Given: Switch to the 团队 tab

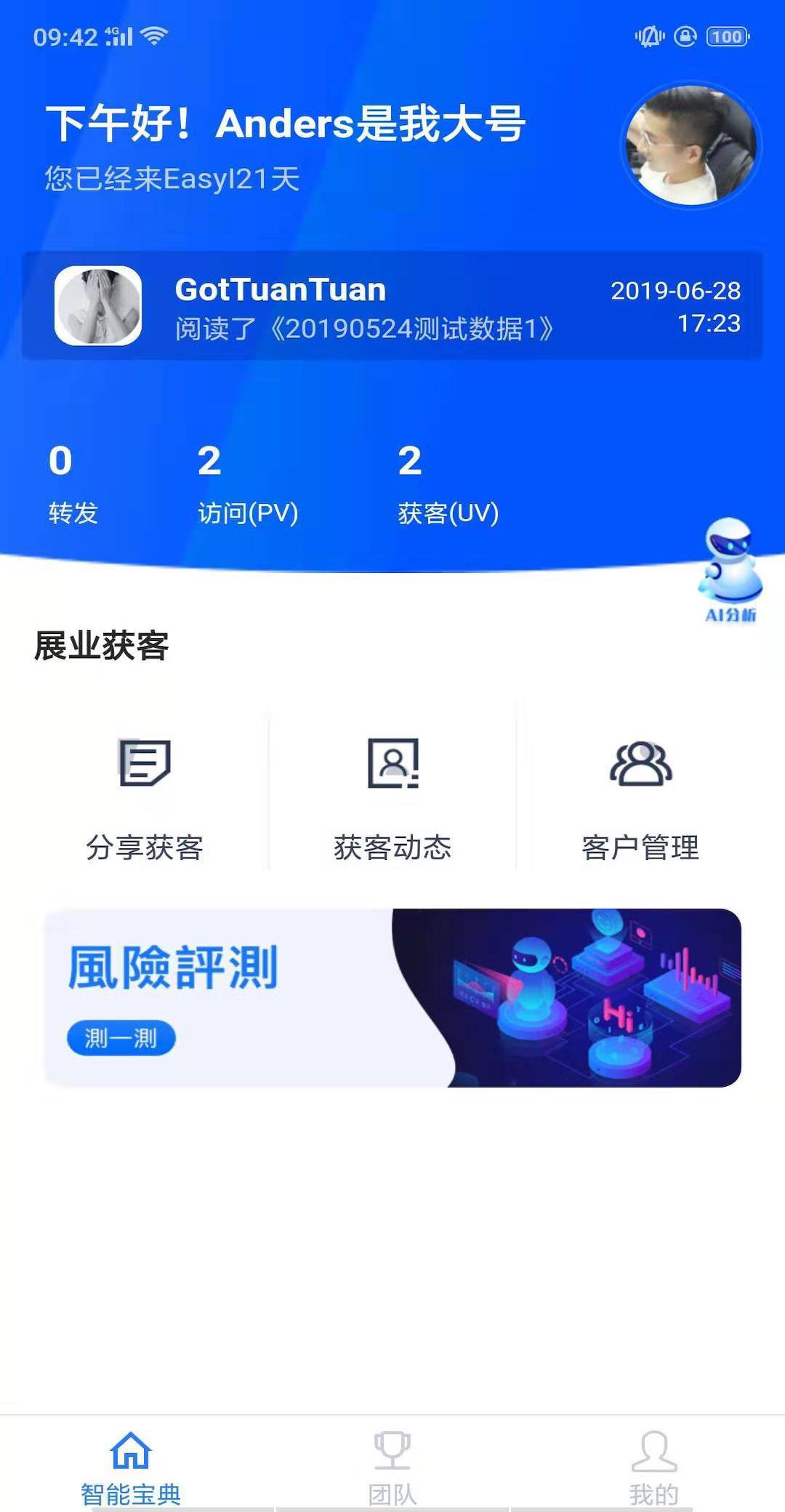Looking at the screenshot, I should [392, 1465].
